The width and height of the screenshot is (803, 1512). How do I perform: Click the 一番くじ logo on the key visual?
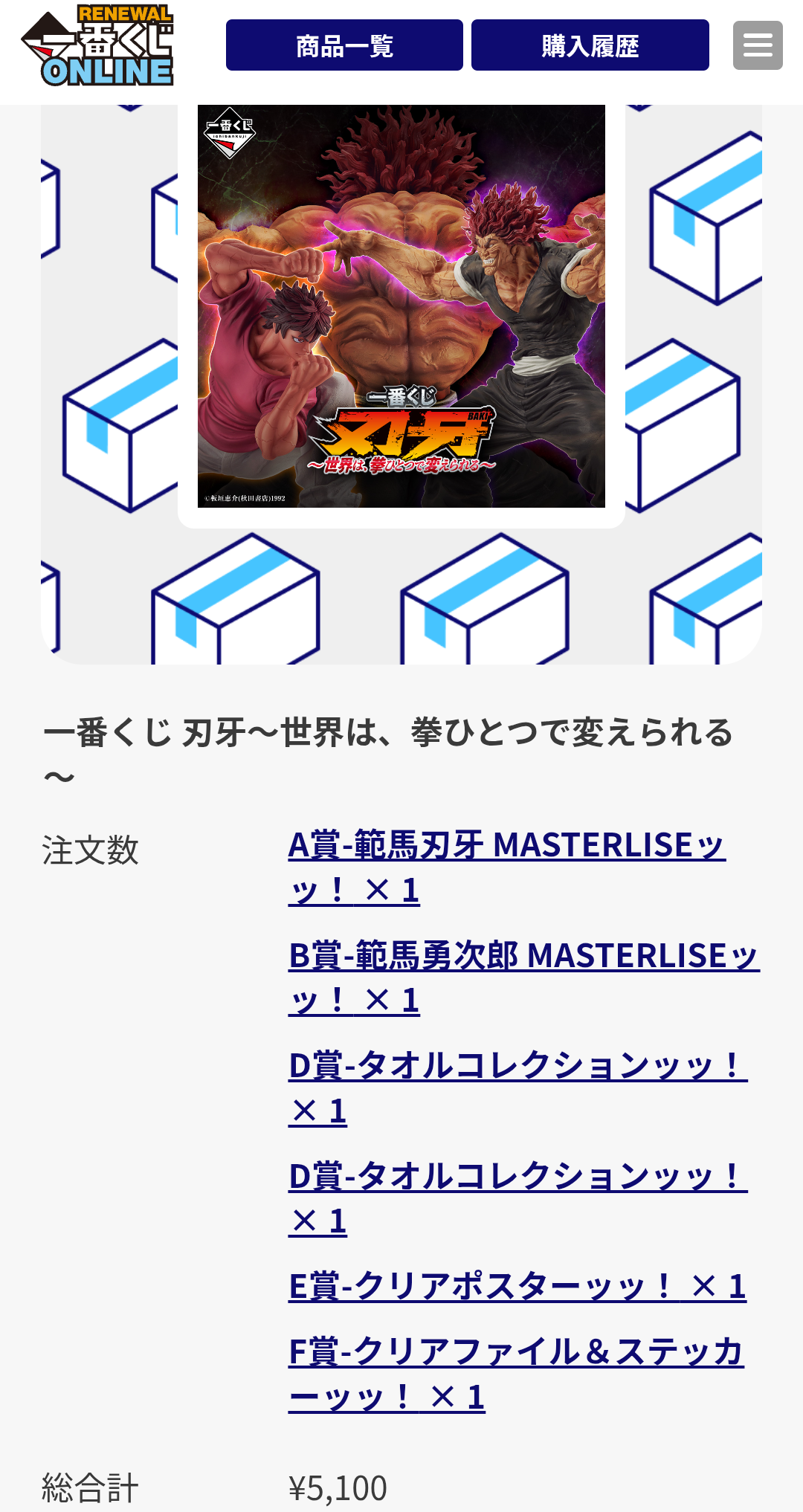point(230,130)
